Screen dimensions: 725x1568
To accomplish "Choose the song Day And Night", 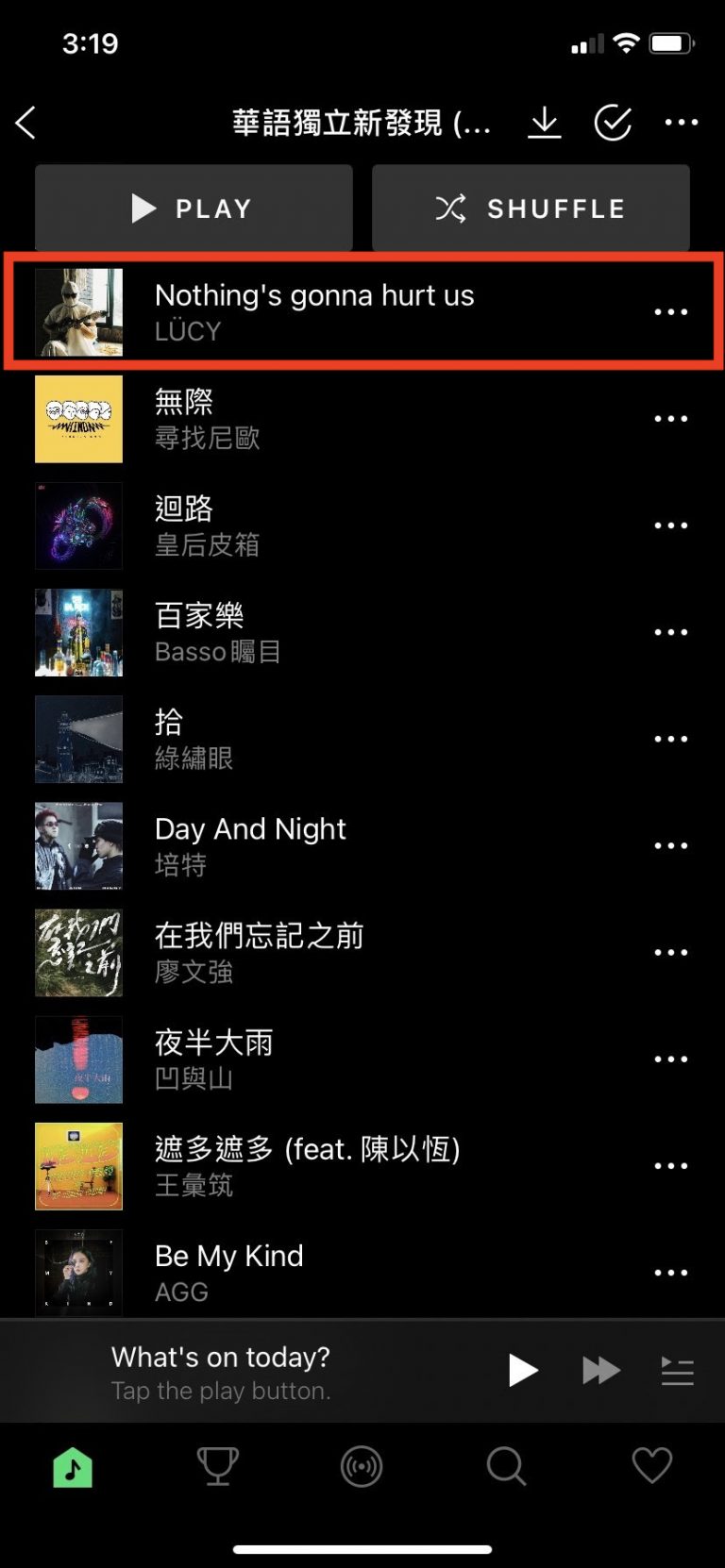I will pyautogui.click(x=250, y=845).
